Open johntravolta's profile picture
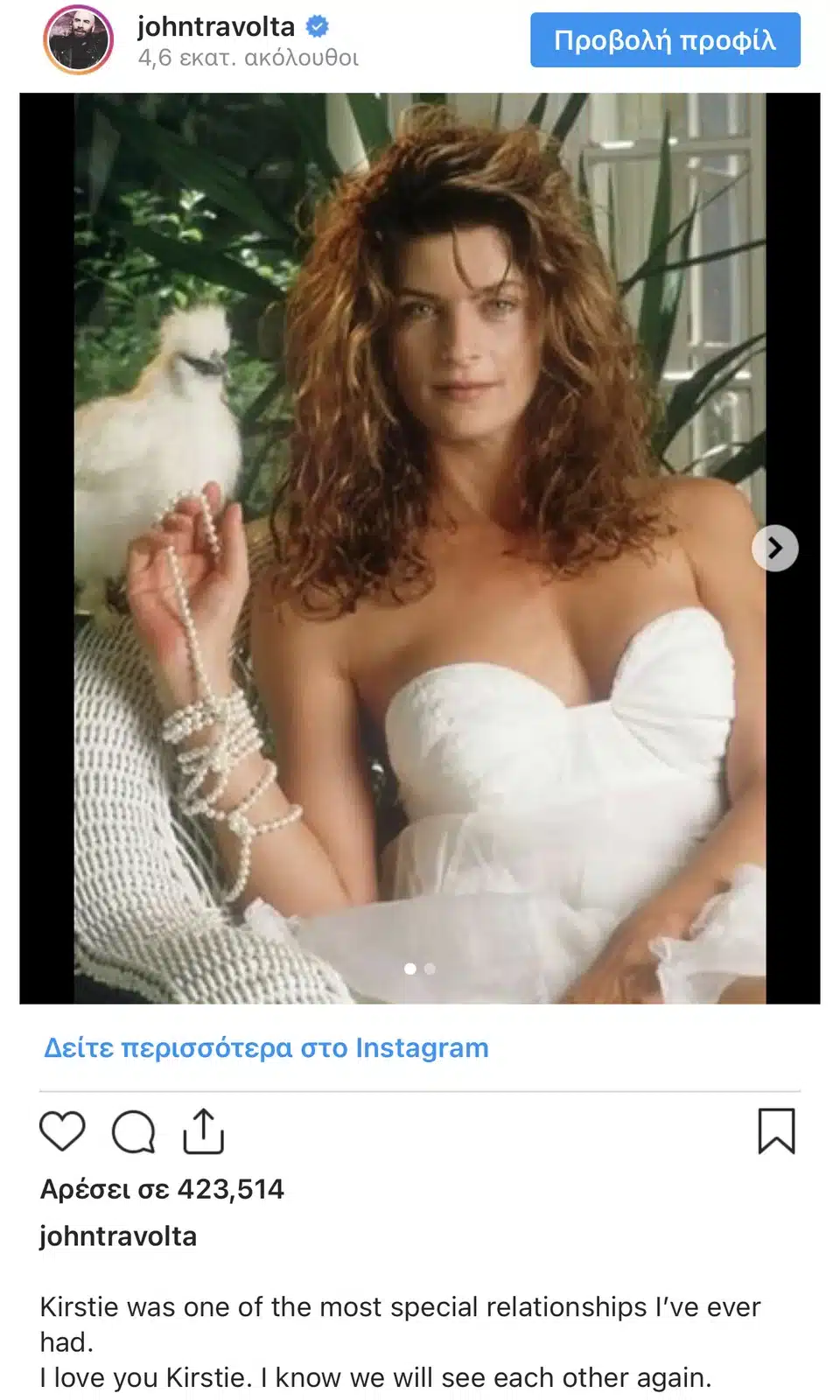Screen dimensions: 840x1400 (x=79, y=39)
